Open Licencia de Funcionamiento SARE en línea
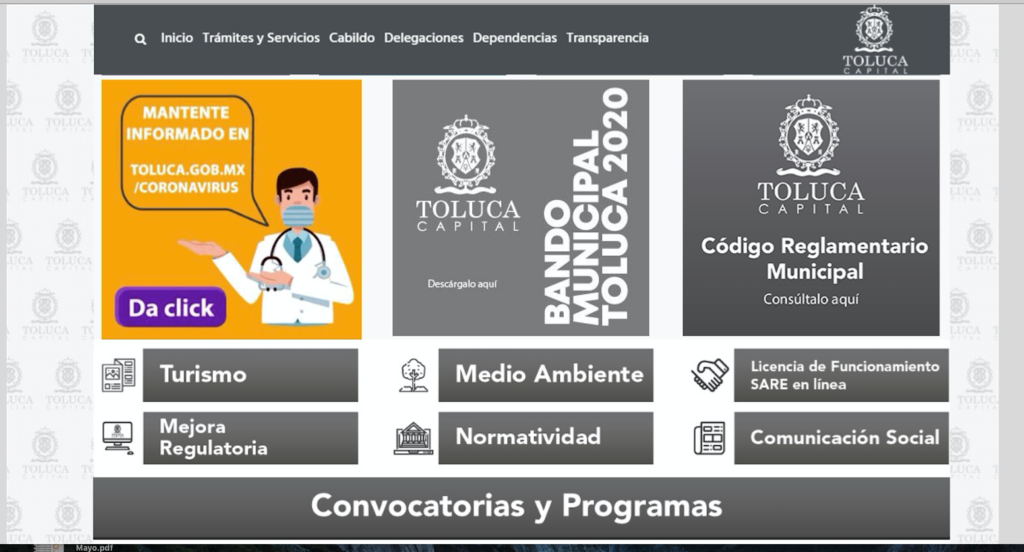The width and height of the screenshot is (1024, 552). click(841, 375)
